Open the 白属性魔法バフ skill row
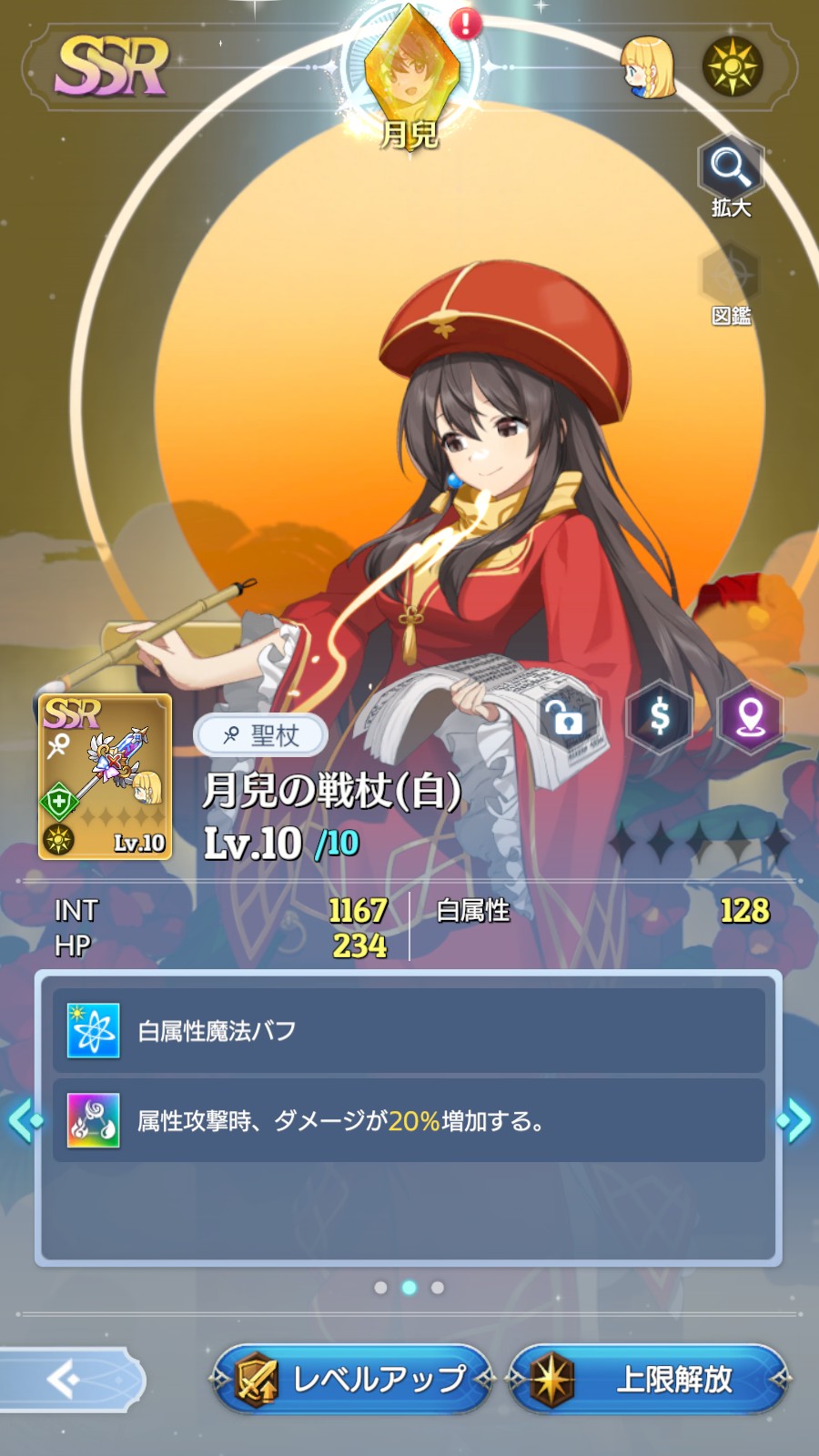This screenshot has height=1456, width=819. (x=409, y=1030)
